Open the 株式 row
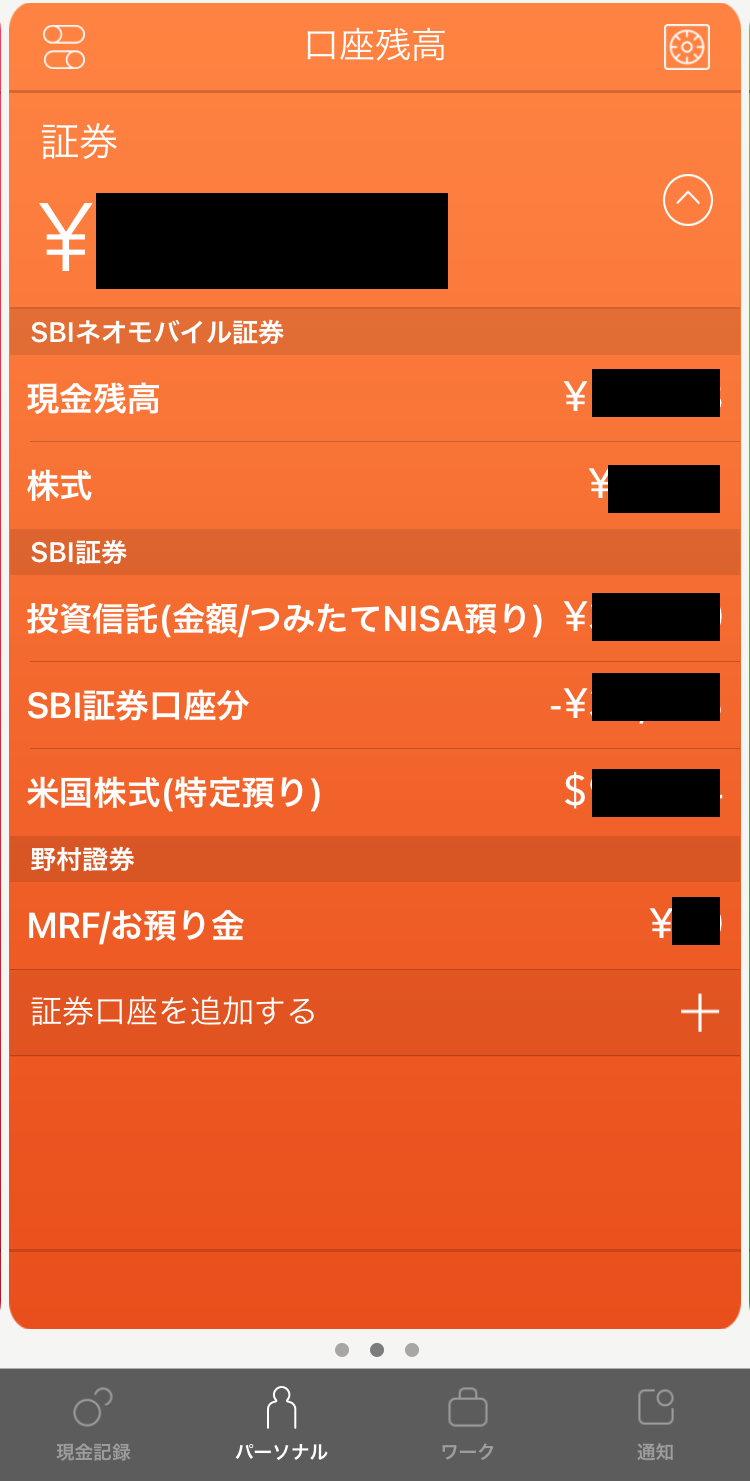750x1481 pixels. click(375, 486)
